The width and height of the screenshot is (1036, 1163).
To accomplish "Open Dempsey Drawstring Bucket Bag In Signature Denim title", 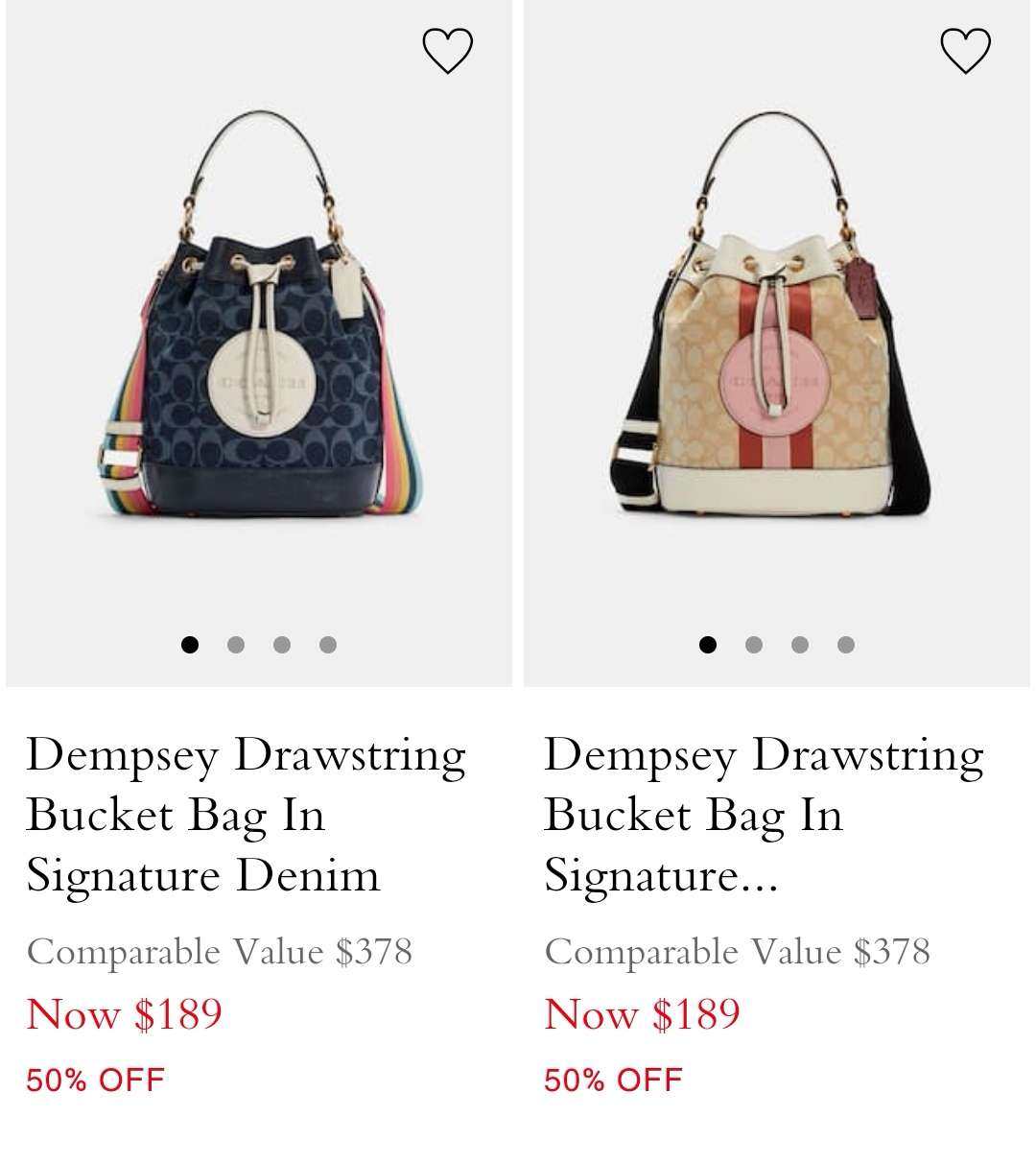I will click(x=246, y=814).
